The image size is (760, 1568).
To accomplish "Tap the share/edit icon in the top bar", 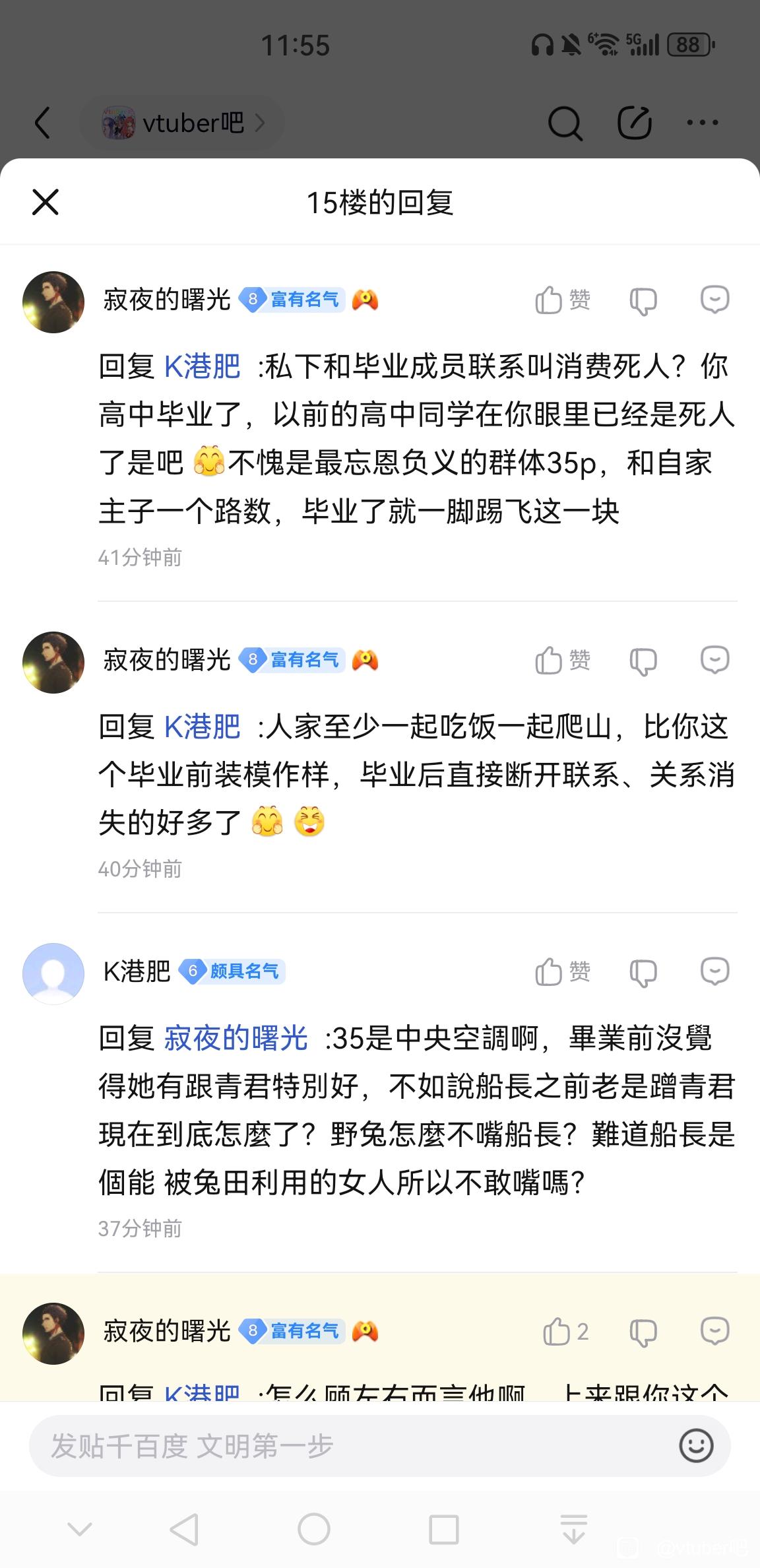I will [x=634, y=123].
